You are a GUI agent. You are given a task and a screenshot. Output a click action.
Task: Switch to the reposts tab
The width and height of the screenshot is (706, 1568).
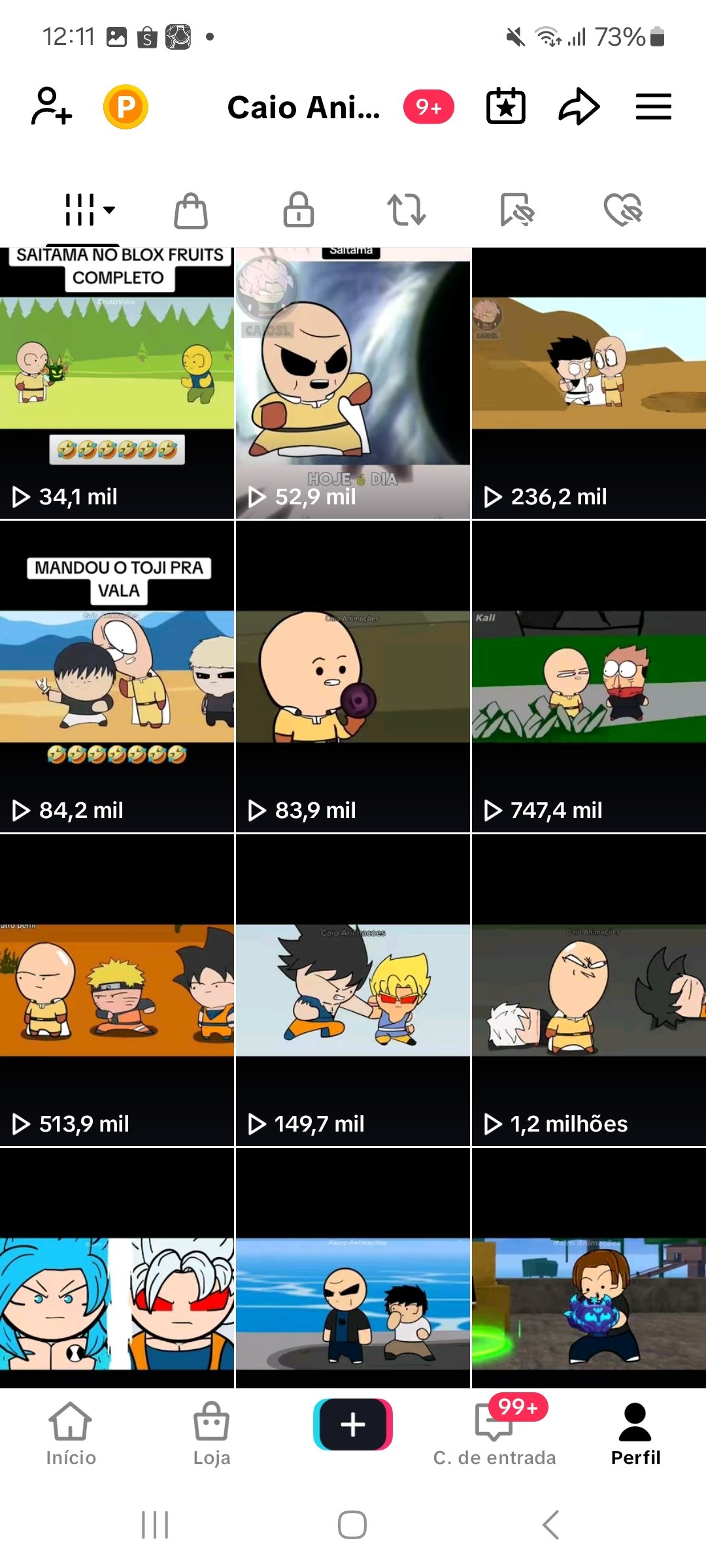407,210
